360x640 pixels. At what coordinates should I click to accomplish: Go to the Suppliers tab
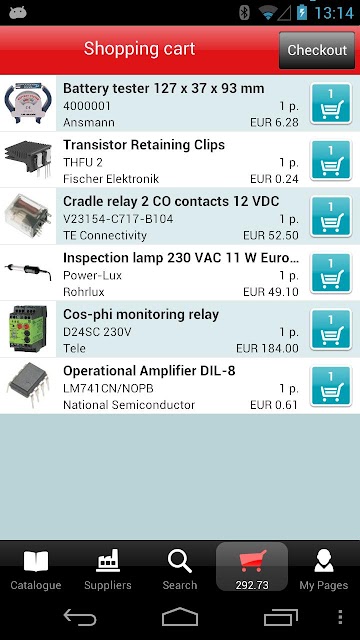point(108,568)
